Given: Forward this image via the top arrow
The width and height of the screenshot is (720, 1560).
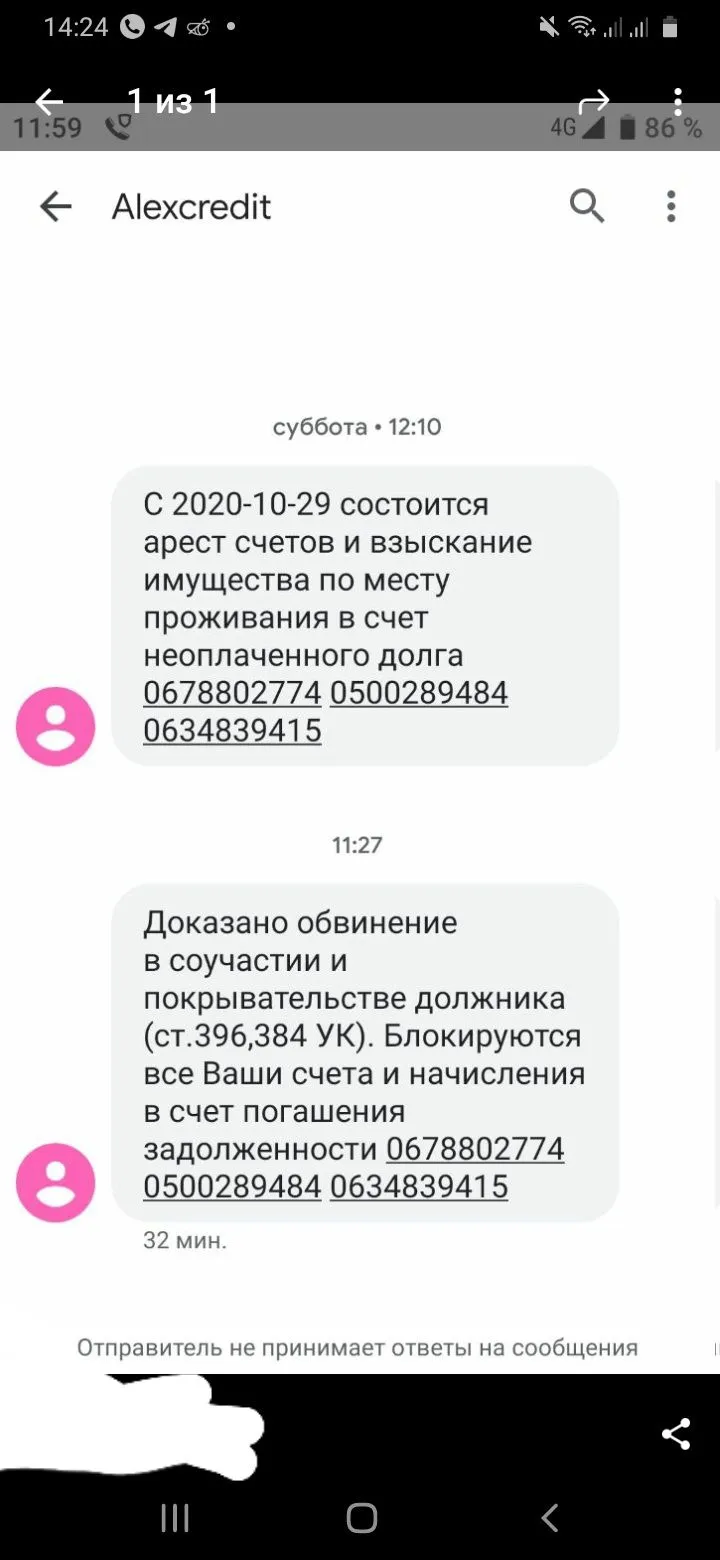Looking at the screenshot, I should [x=594, y=102].
